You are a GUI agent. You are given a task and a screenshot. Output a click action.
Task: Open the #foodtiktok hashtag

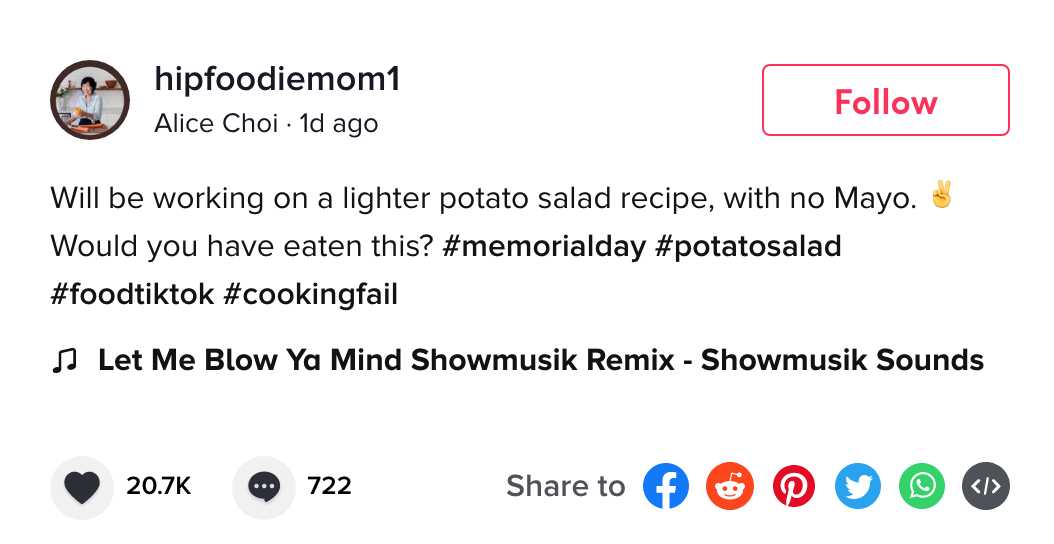pos(132,295)
